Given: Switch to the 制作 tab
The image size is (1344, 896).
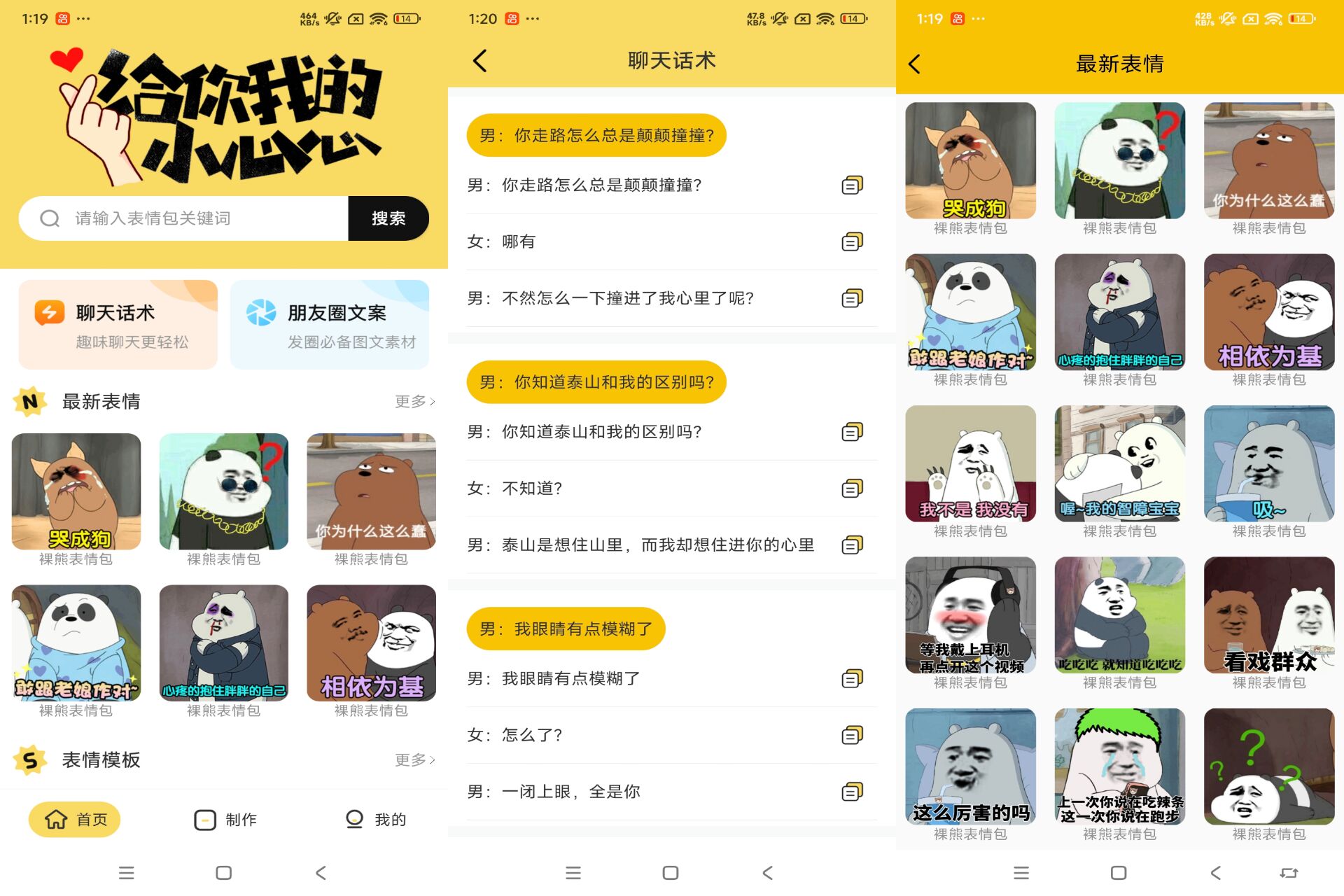Looking at the screenshot, I should 225,820.
